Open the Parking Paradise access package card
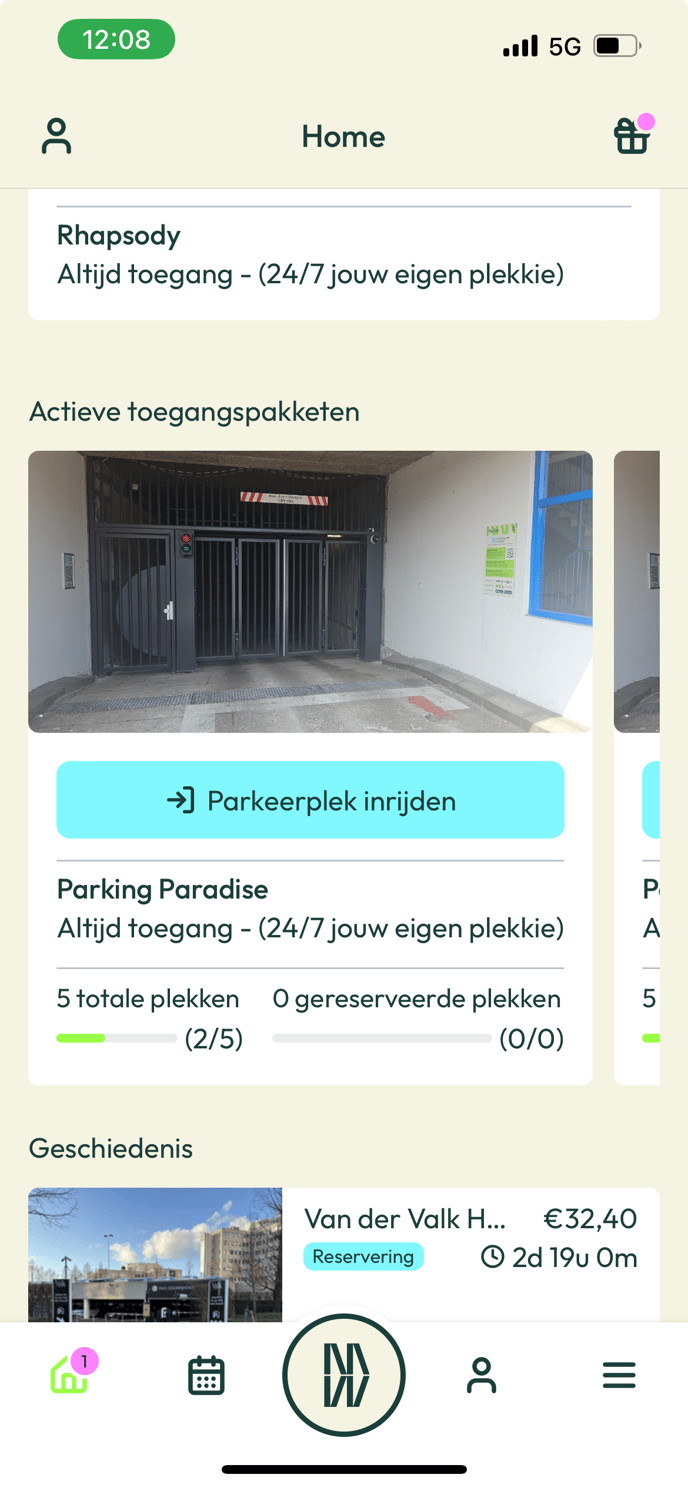This screenshot has height=1488, width=688. pos(310,908)
